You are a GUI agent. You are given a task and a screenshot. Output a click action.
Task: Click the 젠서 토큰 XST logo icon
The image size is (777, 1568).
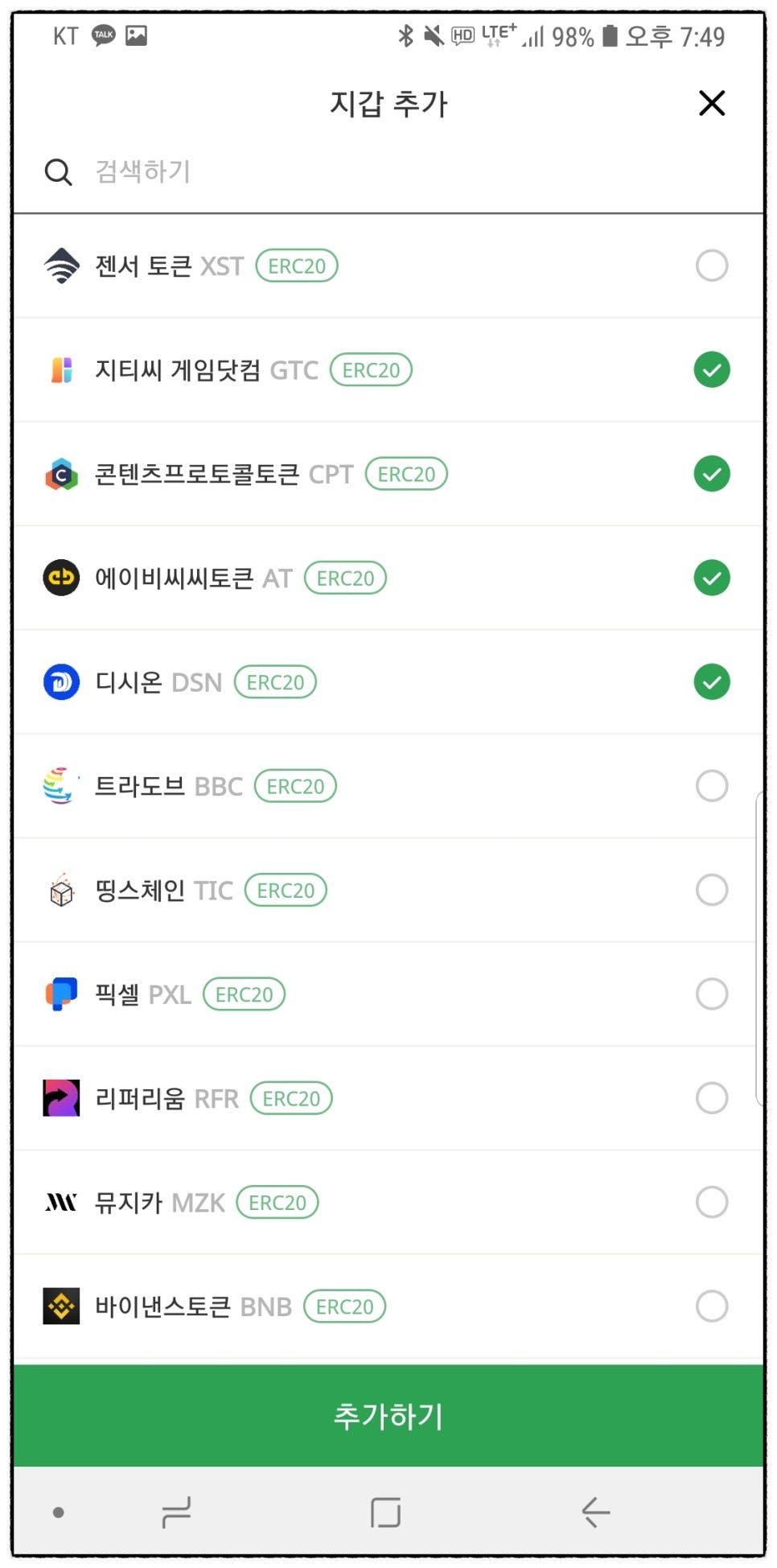tap(60, 265)
